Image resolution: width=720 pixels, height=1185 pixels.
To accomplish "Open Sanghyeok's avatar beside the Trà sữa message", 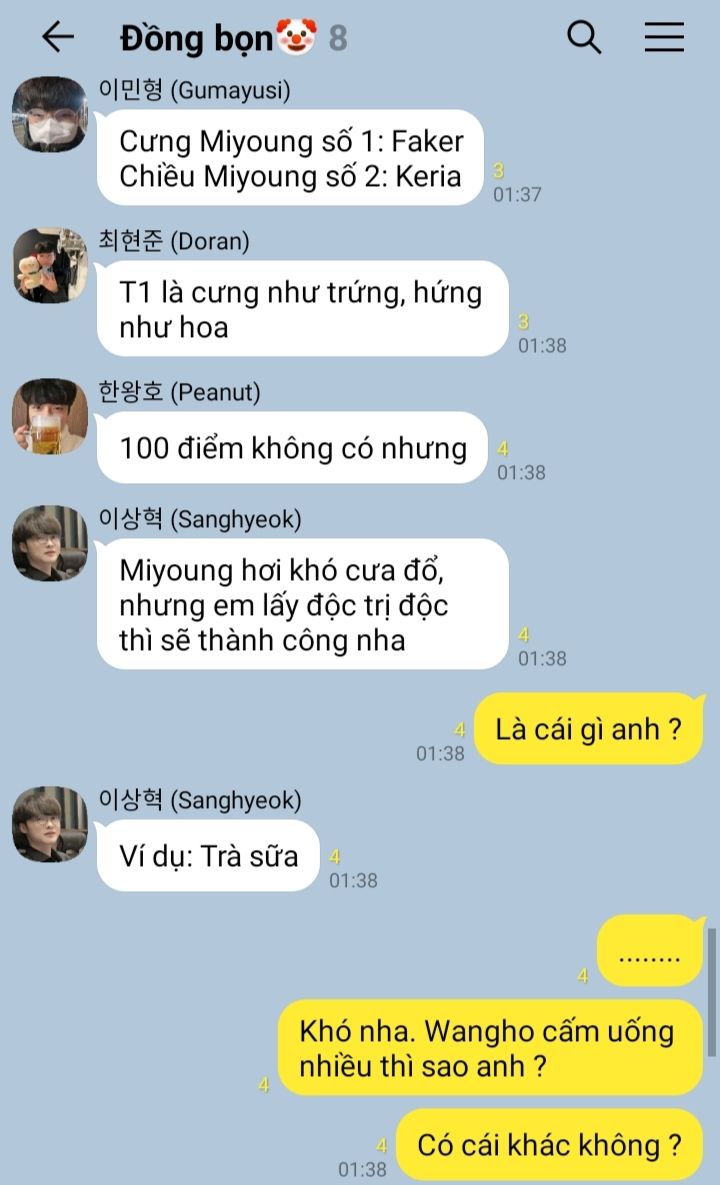I will point(49,824).
